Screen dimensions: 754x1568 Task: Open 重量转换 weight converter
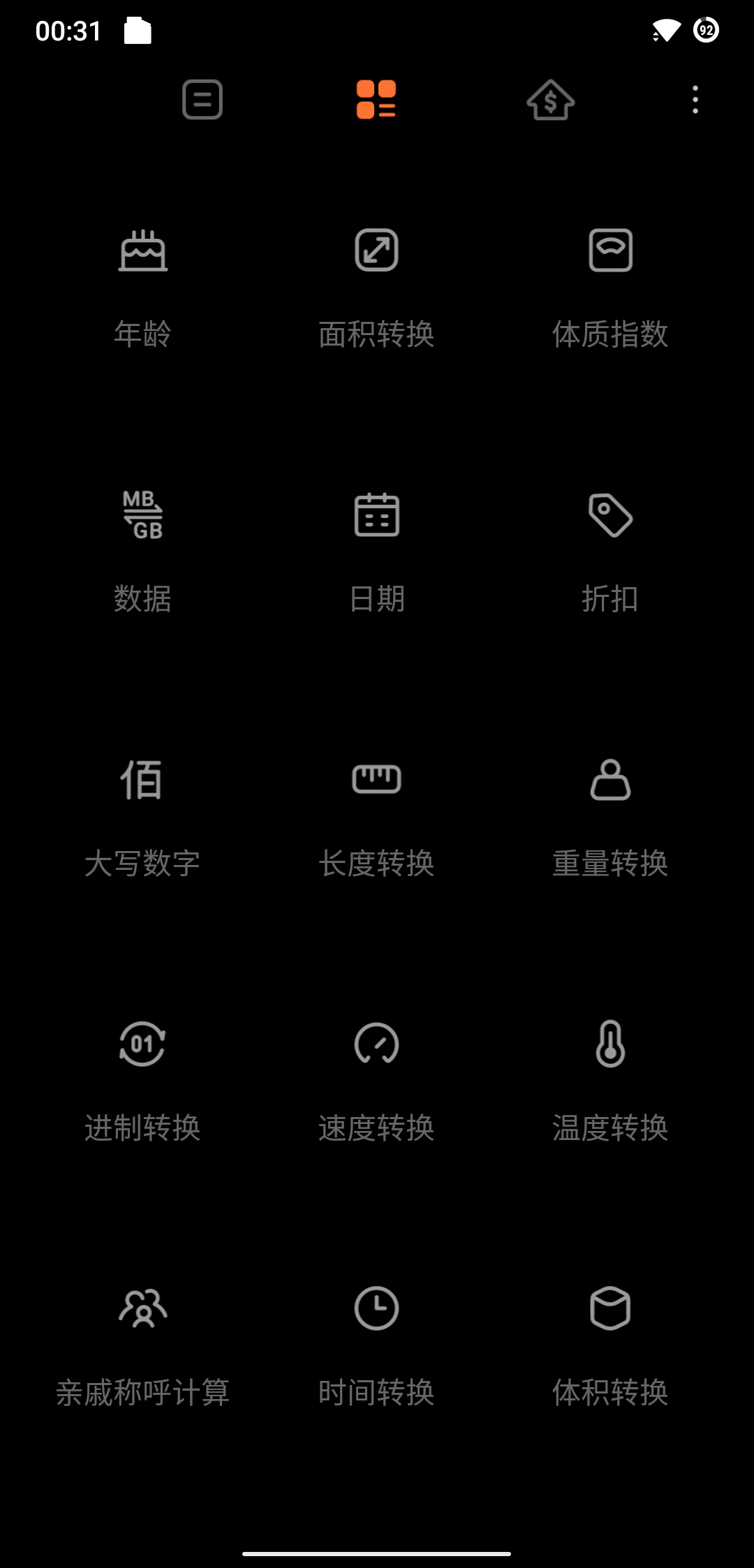point(610,817)
